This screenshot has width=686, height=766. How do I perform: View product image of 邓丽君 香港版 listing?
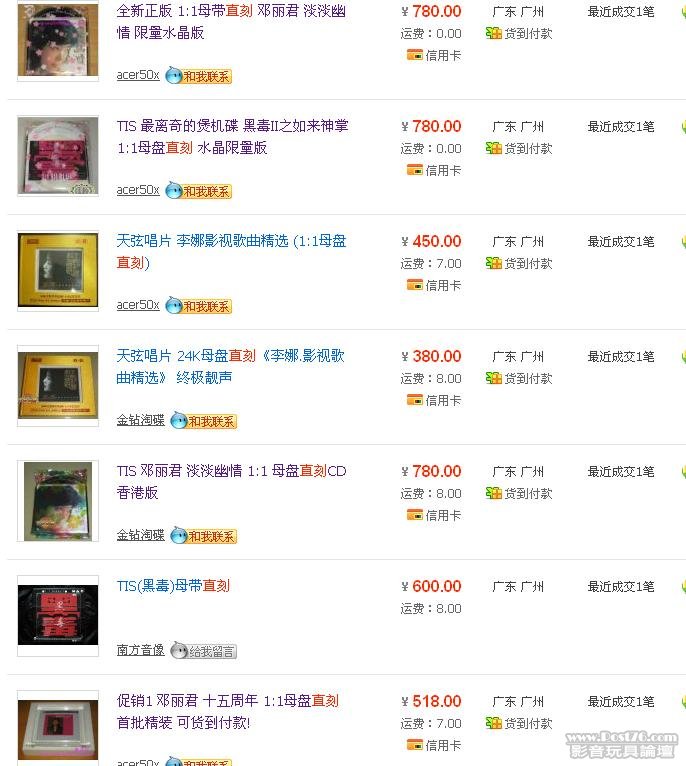58,501
